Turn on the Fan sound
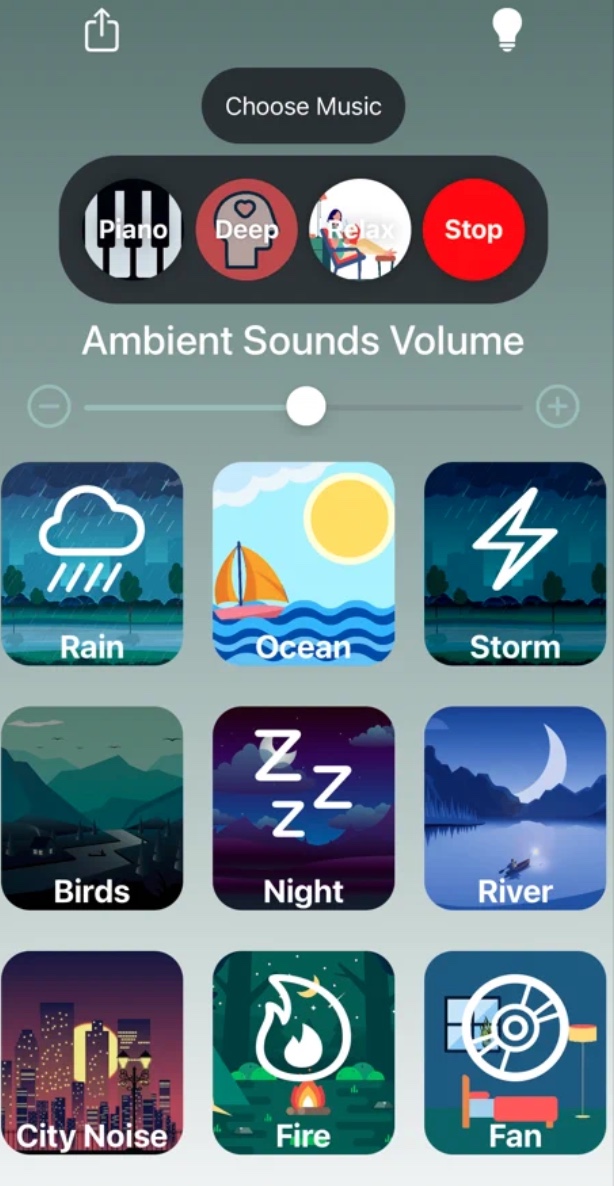 pyautogui.click(x=515, y=1052)
